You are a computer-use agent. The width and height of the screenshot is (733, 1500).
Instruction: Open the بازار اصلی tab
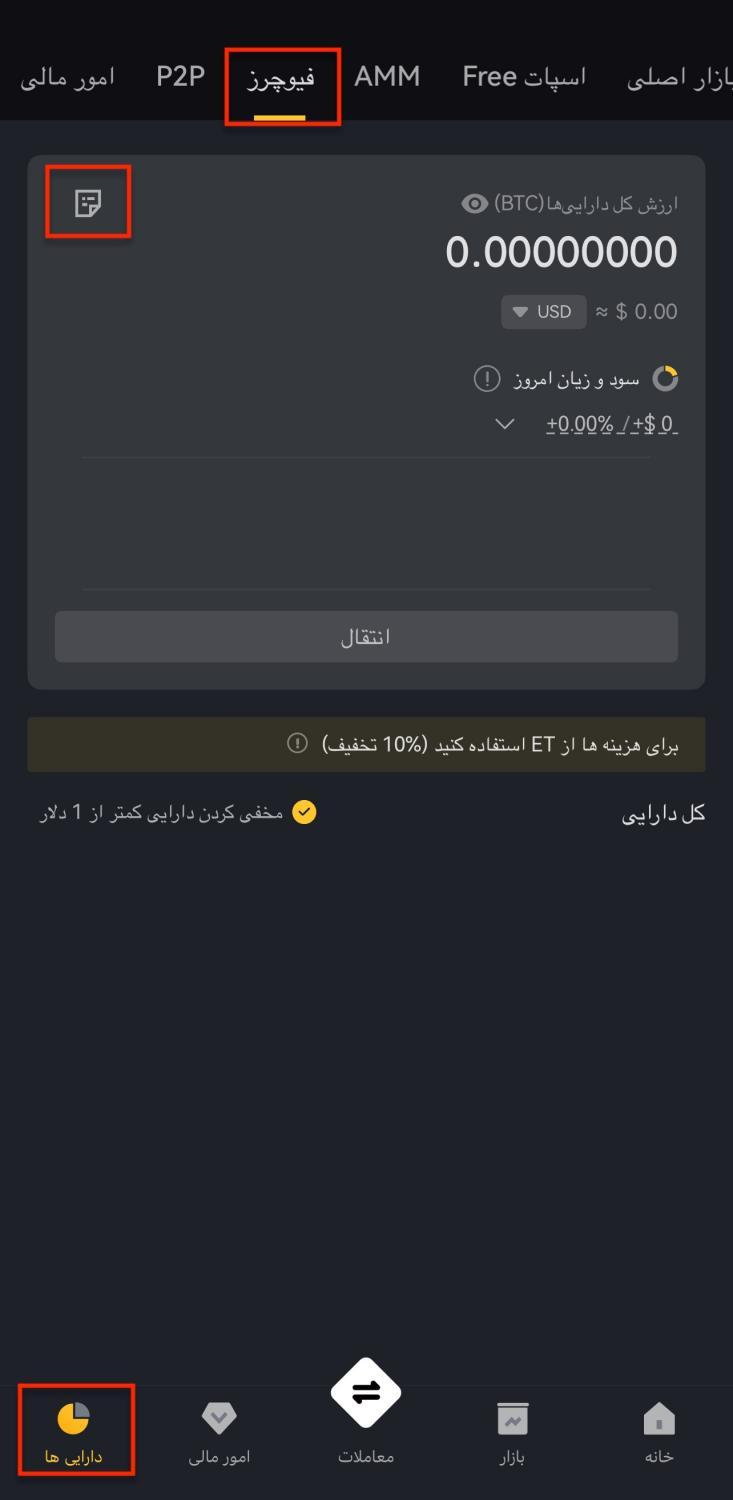680,78
